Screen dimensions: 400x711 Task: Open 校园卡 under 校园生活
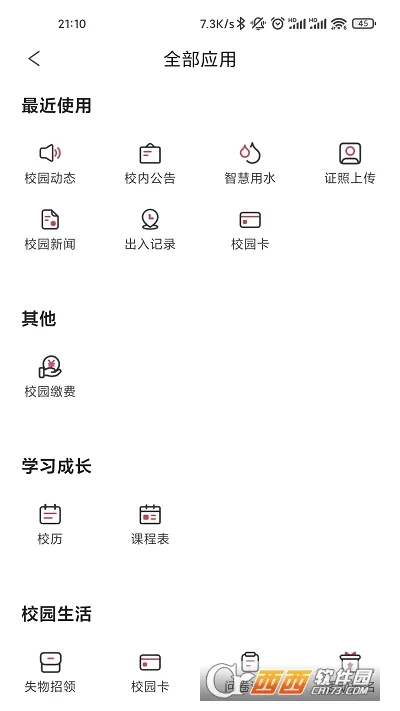pyautogui.click(x=150, y=672)
